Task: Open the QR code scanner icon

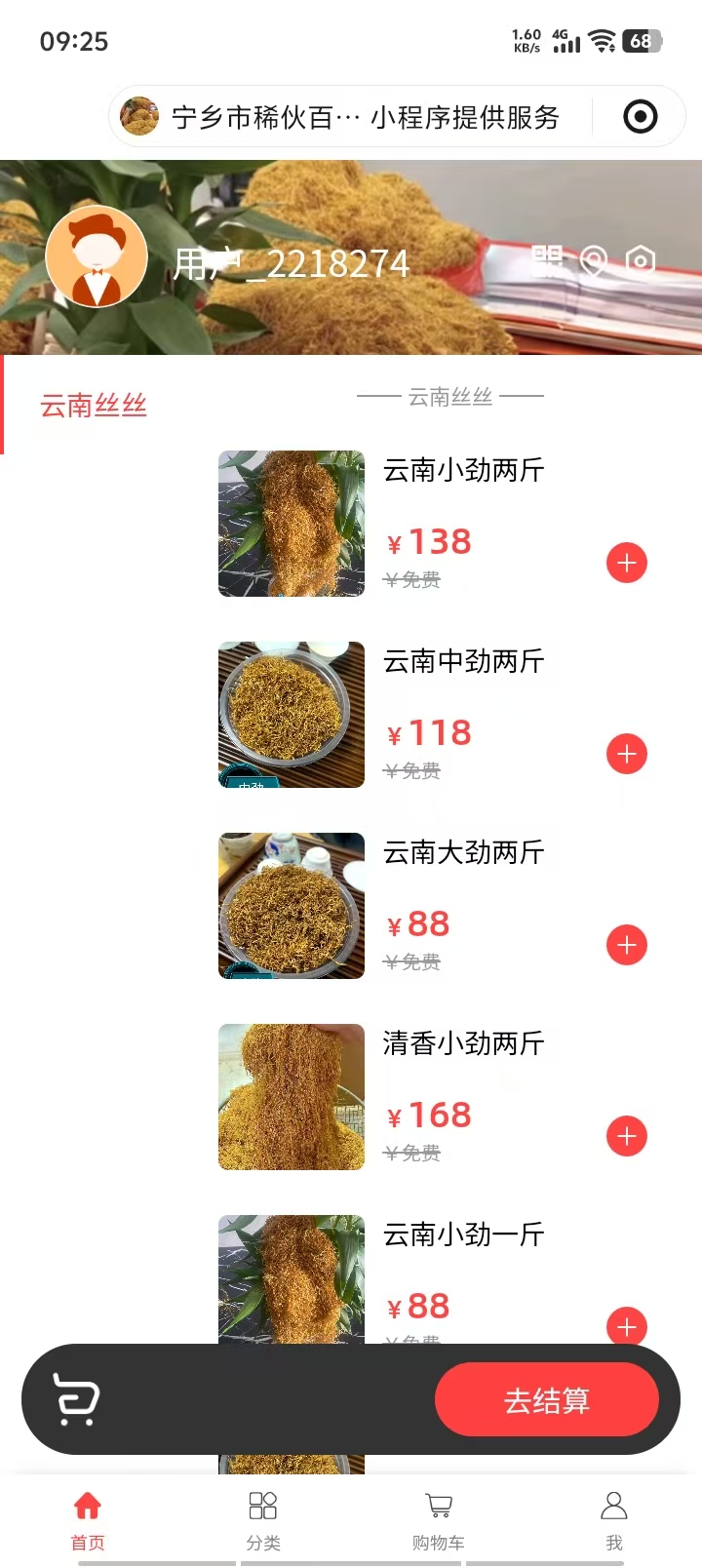Action: tap(547, 260)
